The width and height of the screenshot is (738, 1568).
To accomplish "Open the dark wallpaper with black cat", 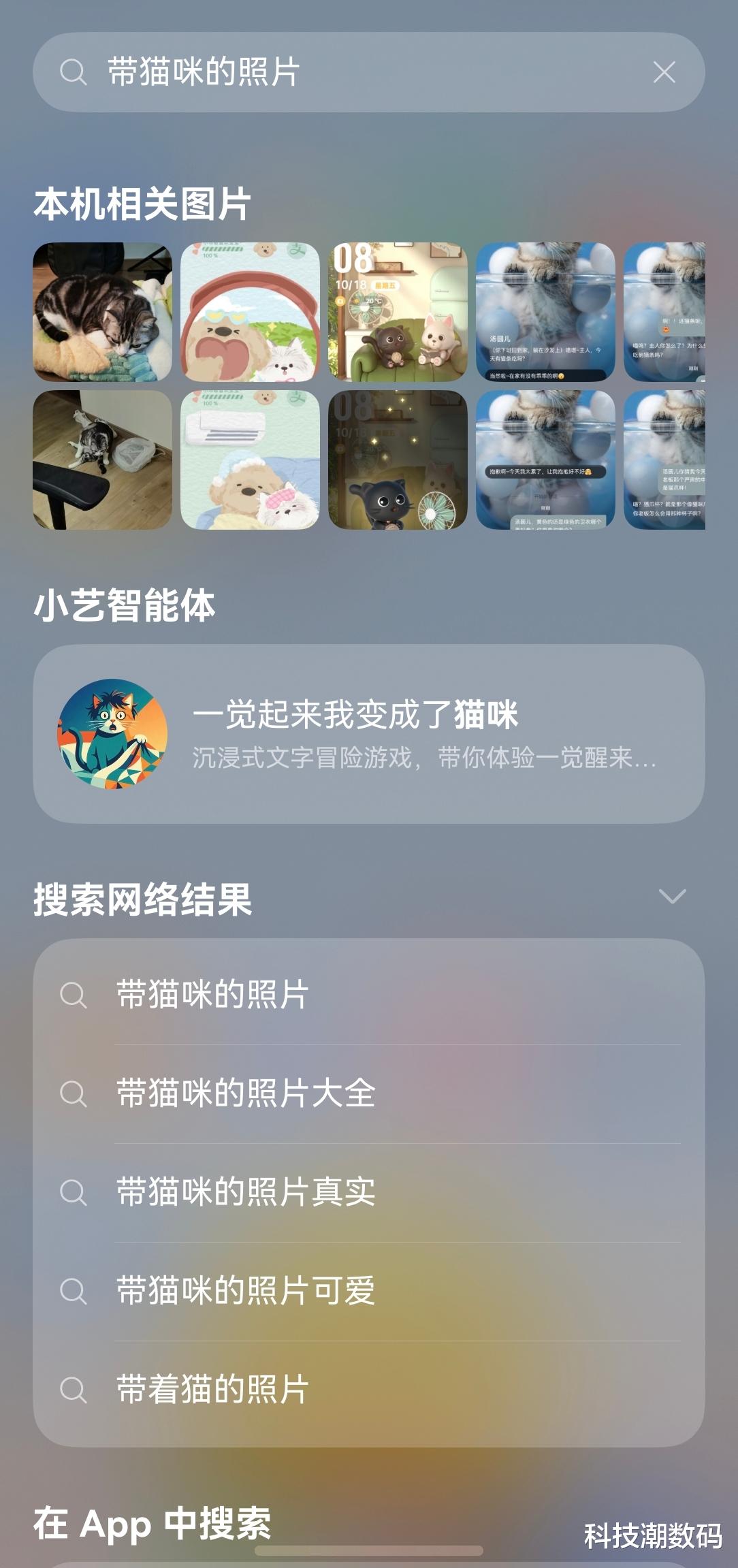I will (x=398, y=460).
